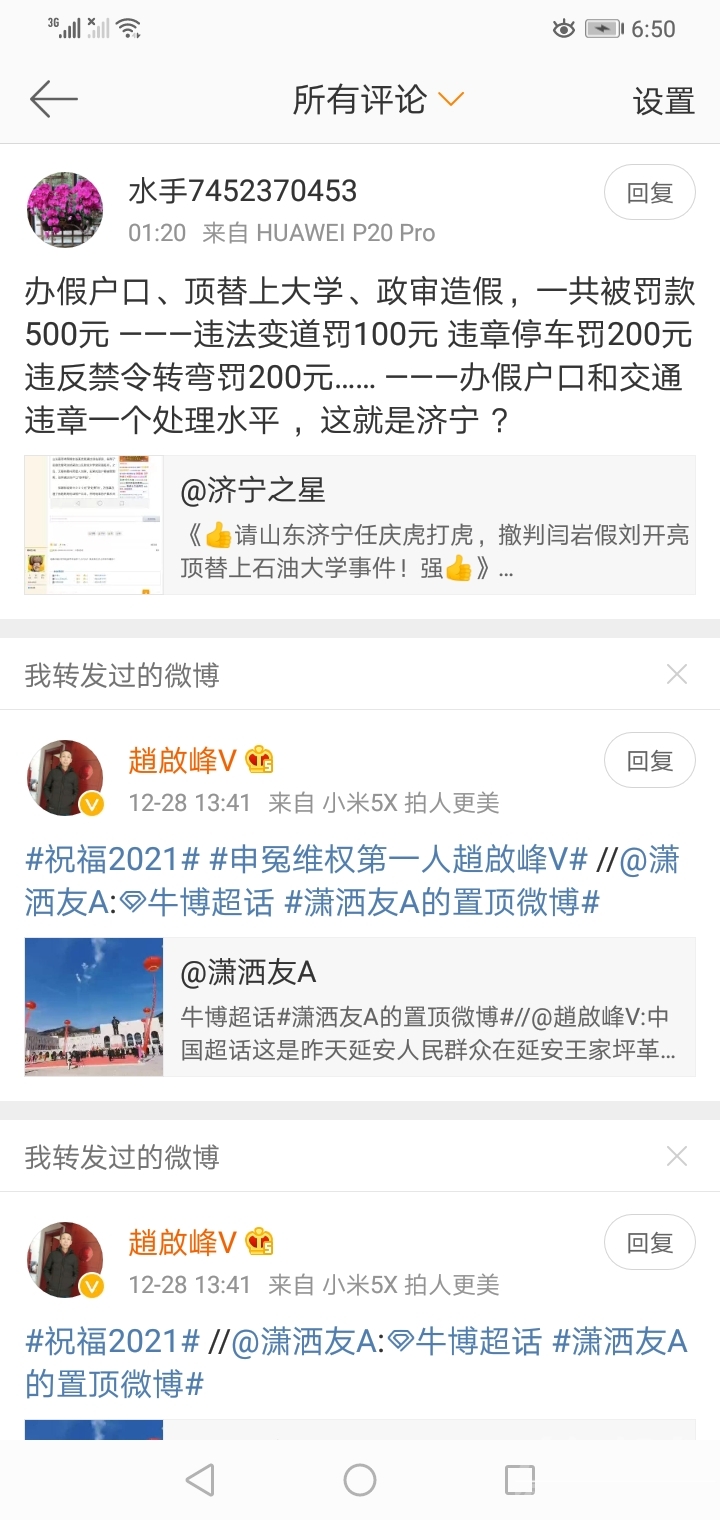This screenshot has width=720, height=1520.
Task: Open the 设置 settings option
Action: pos(662,100)
